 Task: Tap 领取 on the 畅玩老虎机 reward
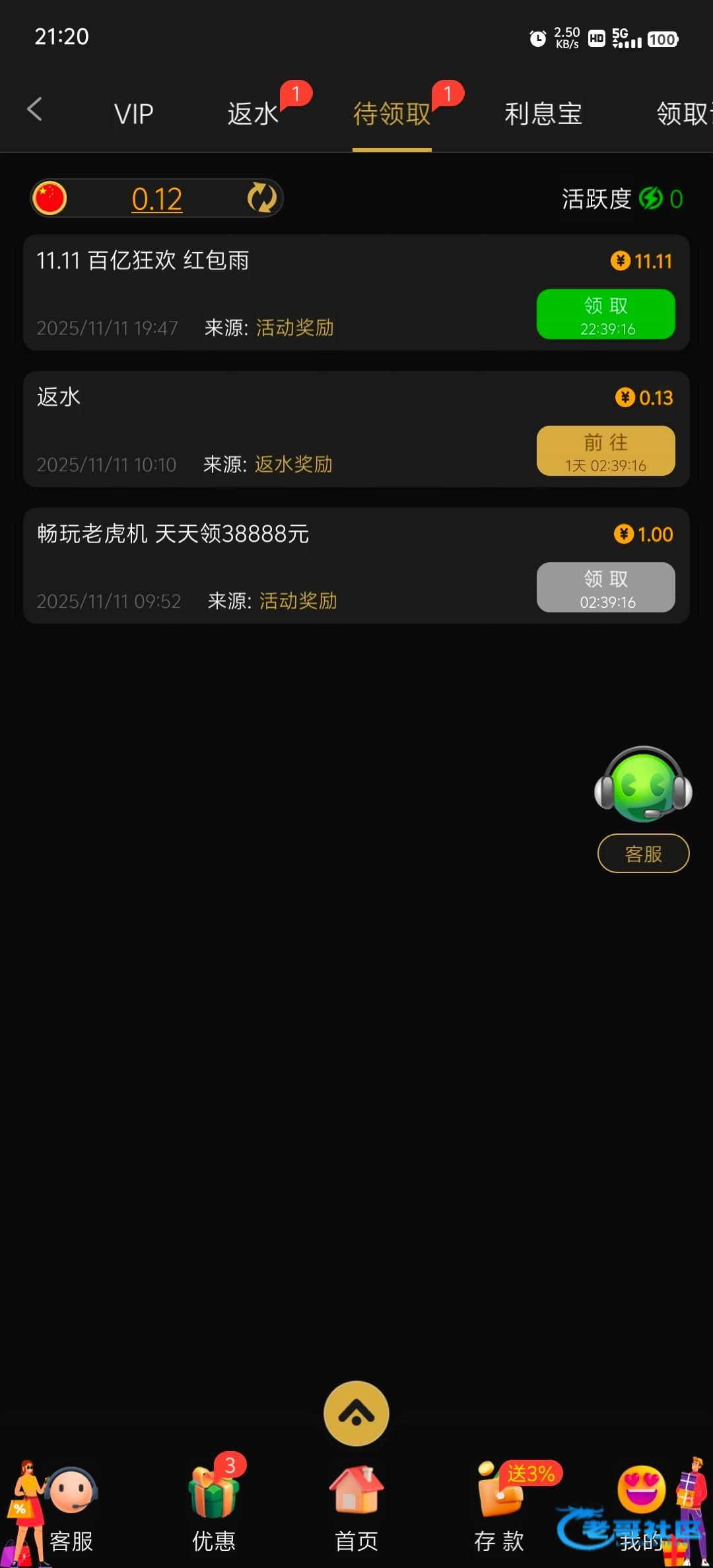(x=605, y=587)
